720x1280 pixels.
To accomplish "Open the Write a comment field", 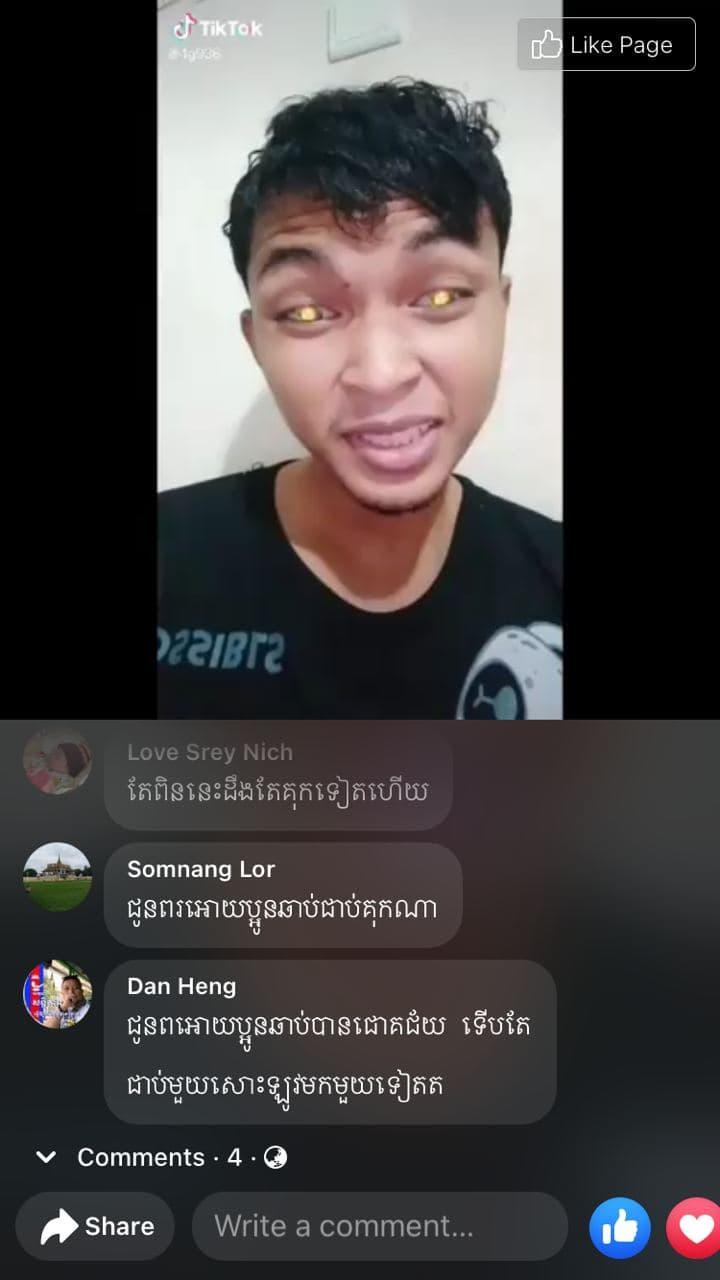I will click(378, 1226).
